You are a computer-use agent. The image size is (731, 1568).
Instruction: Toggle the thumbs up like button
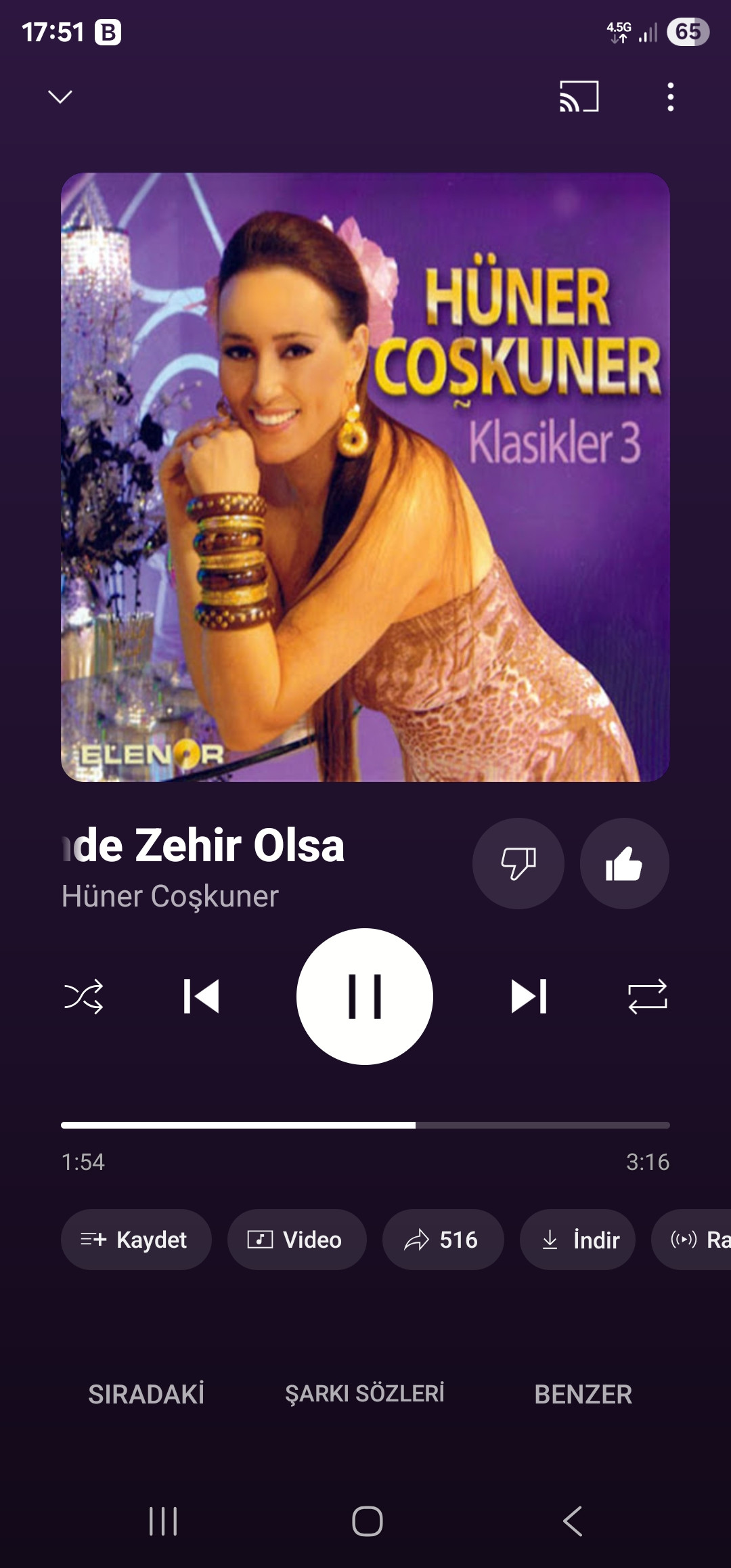(x=624, y=863)
